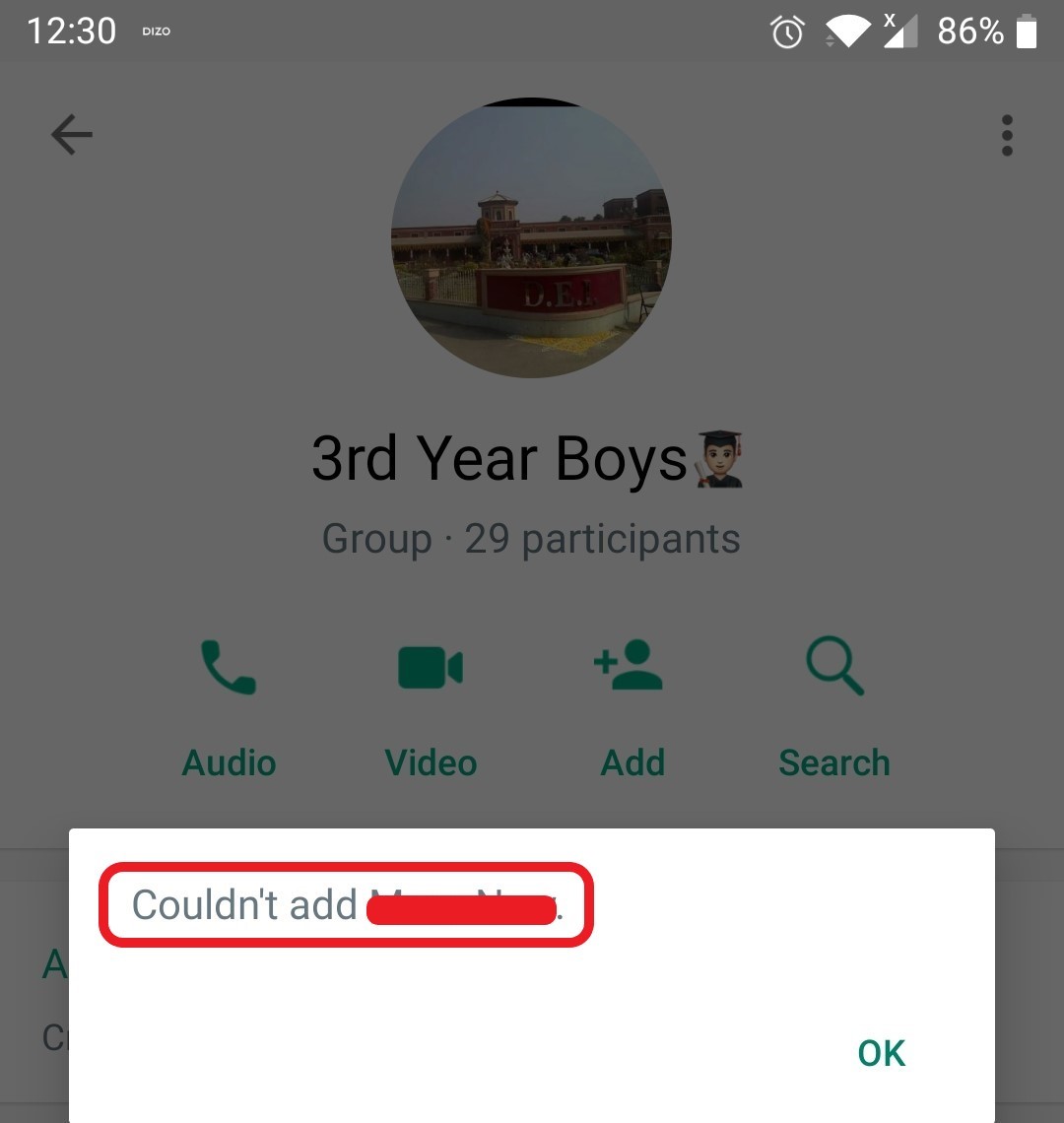
Task: Open the three-dot overflow menu
Action: [x=1007, y=135]
